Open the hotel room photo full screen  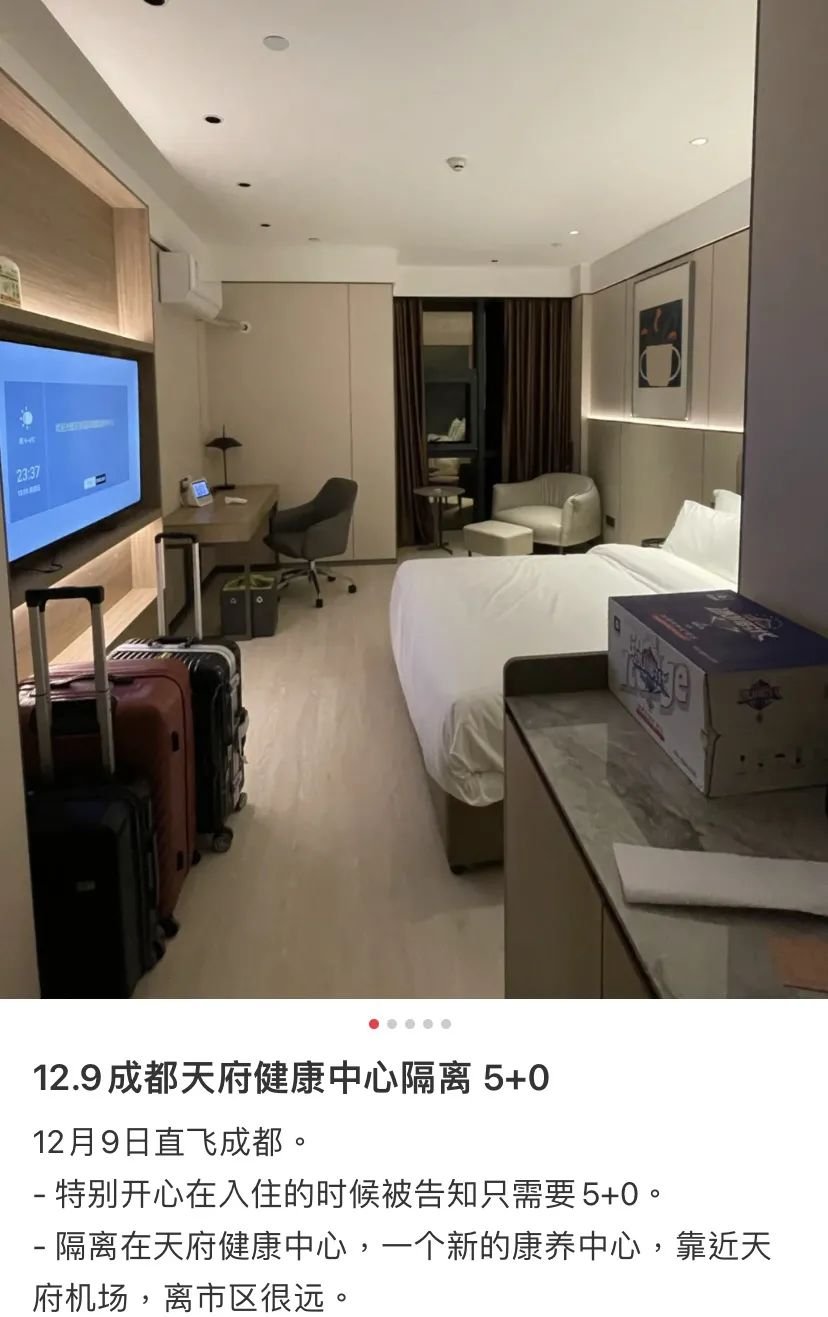click(414, 500)
